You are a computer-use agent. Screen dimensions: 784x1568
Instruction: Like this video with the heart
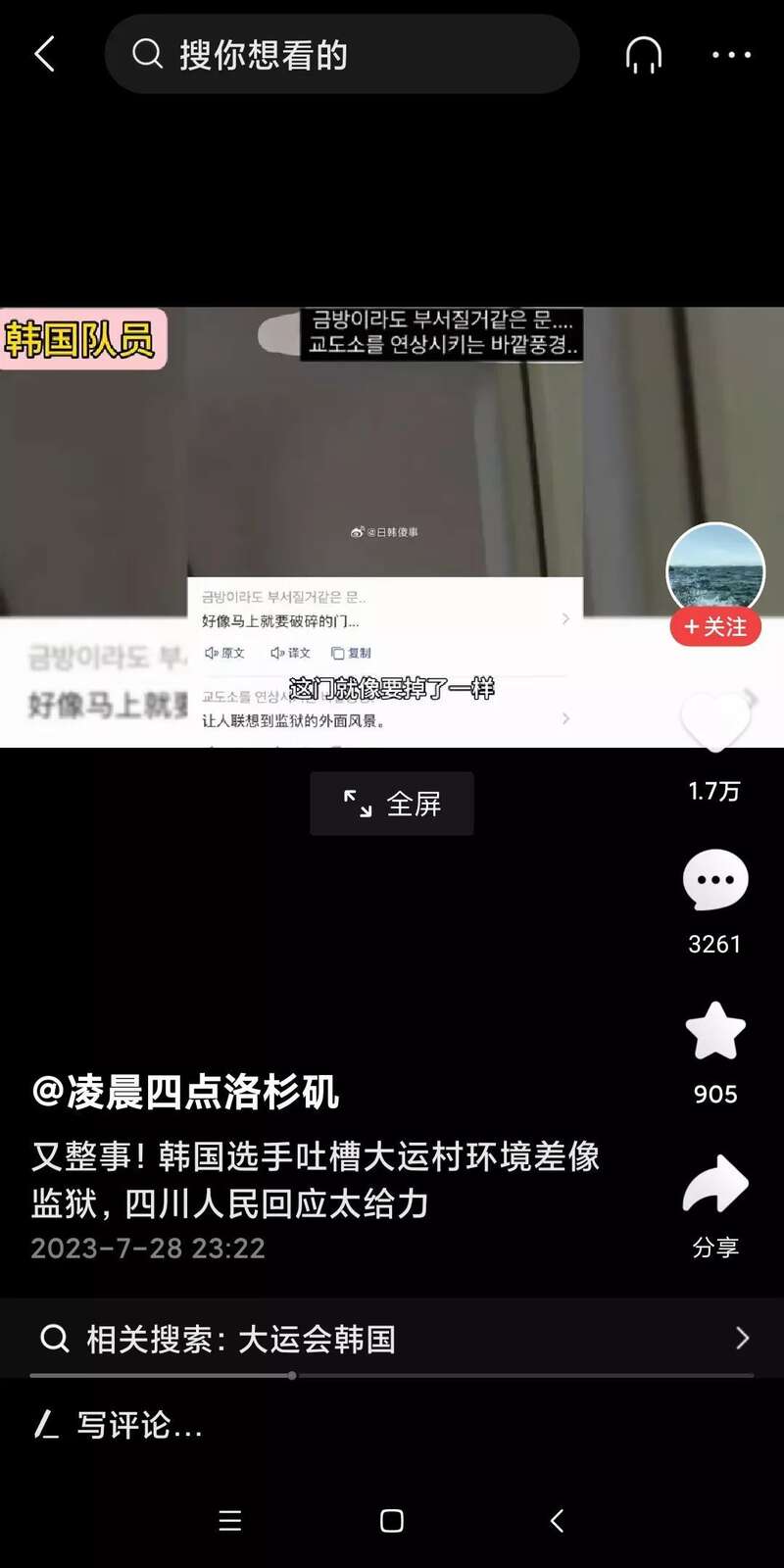pyautogui.click(x=715, y=720)
